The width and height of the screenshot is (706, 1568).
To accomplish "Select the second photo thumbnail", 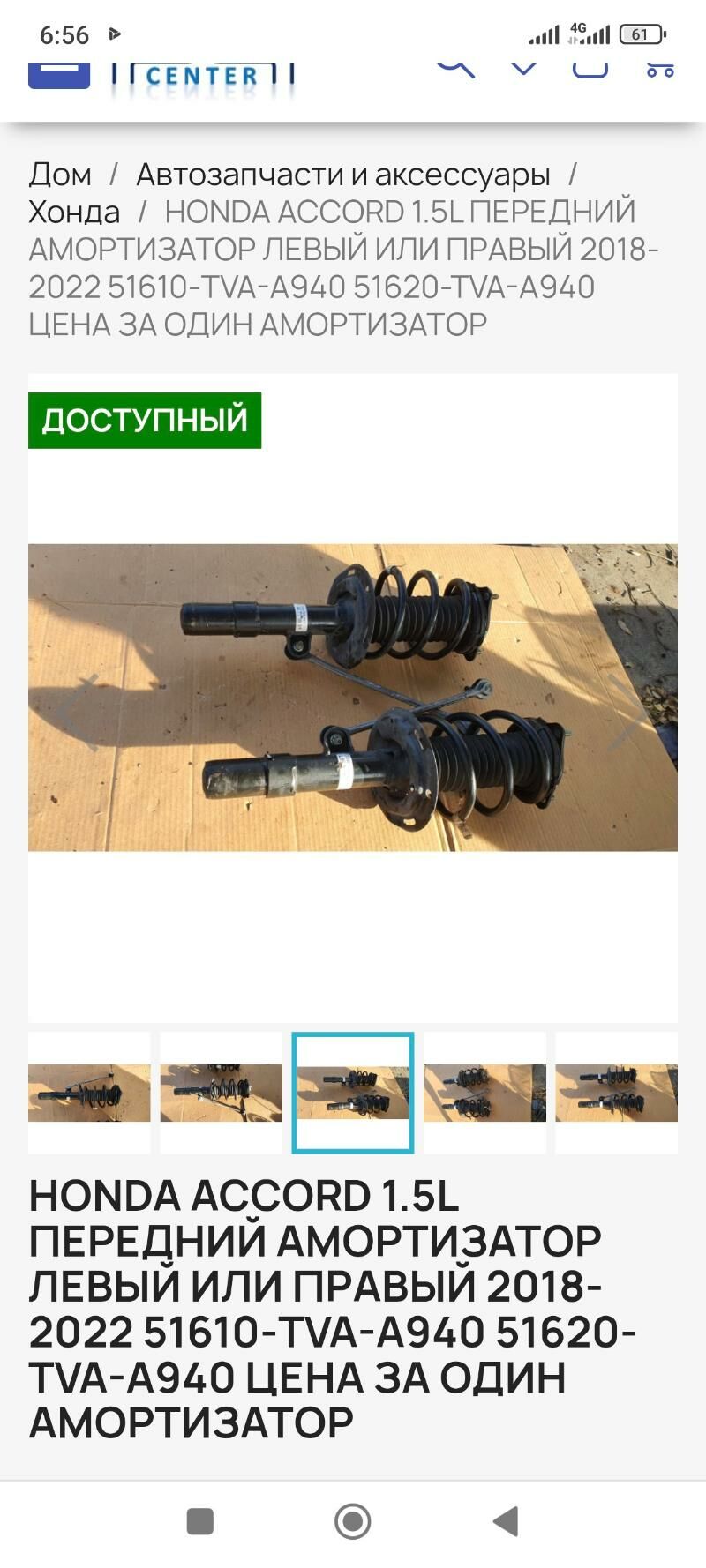I will [221, 1093].
